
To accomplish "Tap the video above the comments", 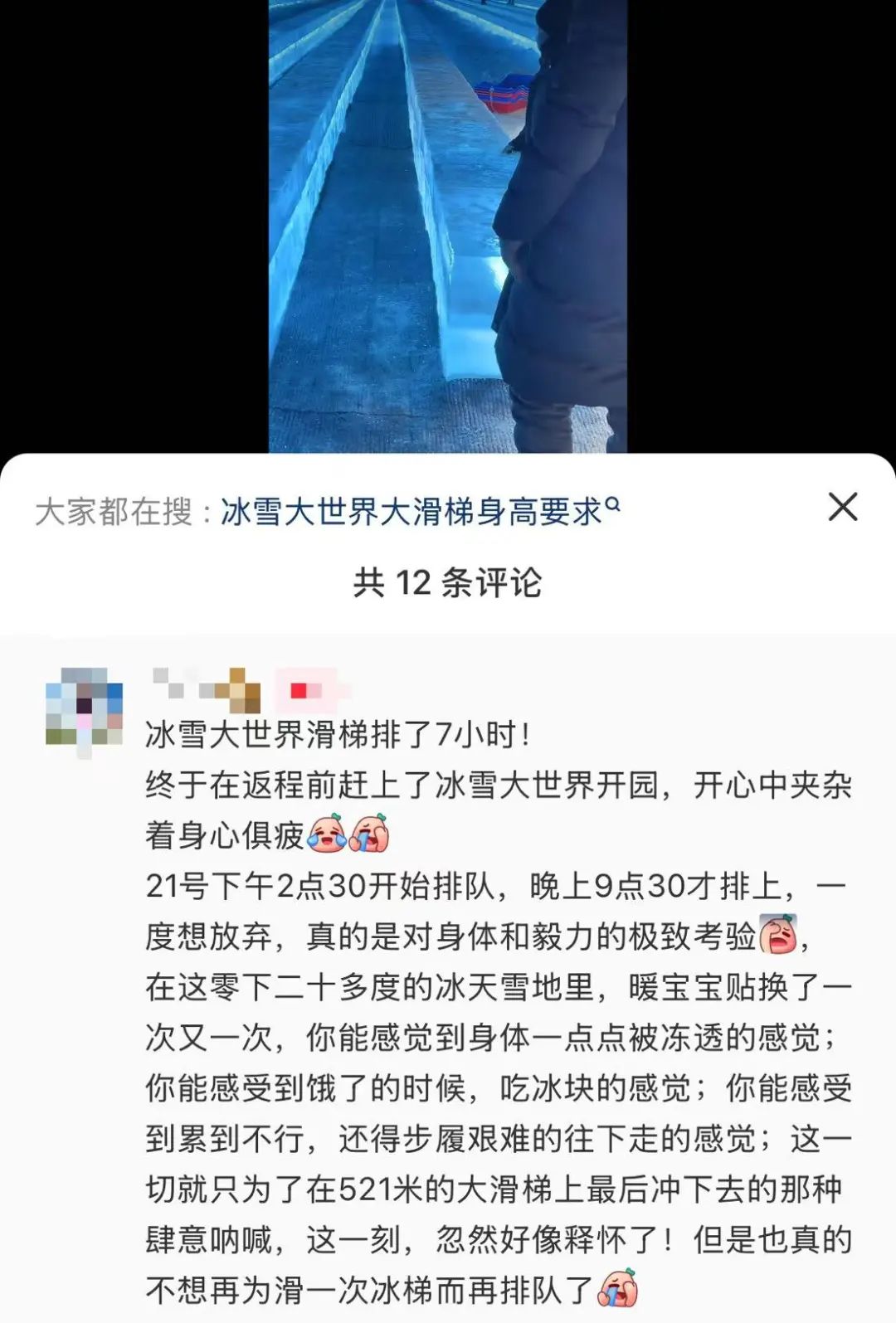I will pyautogui.click(x=447, y=224).
